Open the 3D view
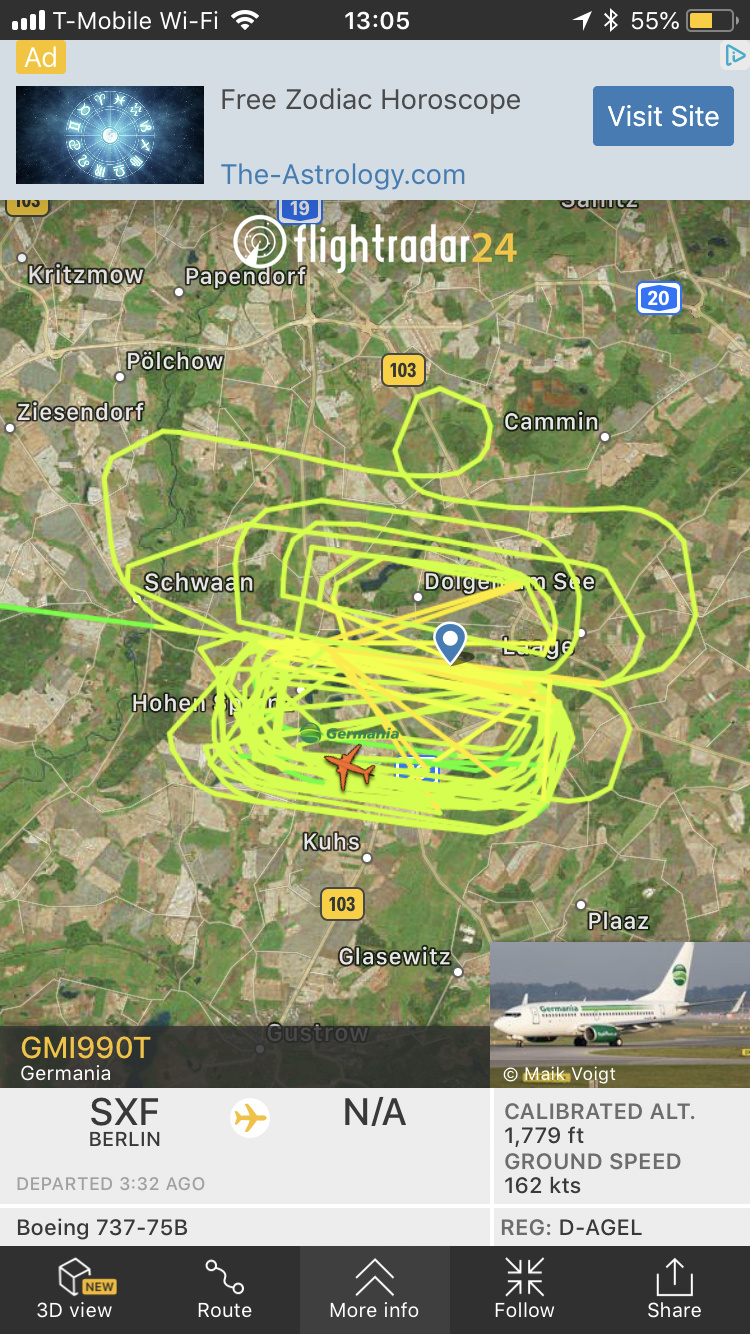 coord(75,1290)
